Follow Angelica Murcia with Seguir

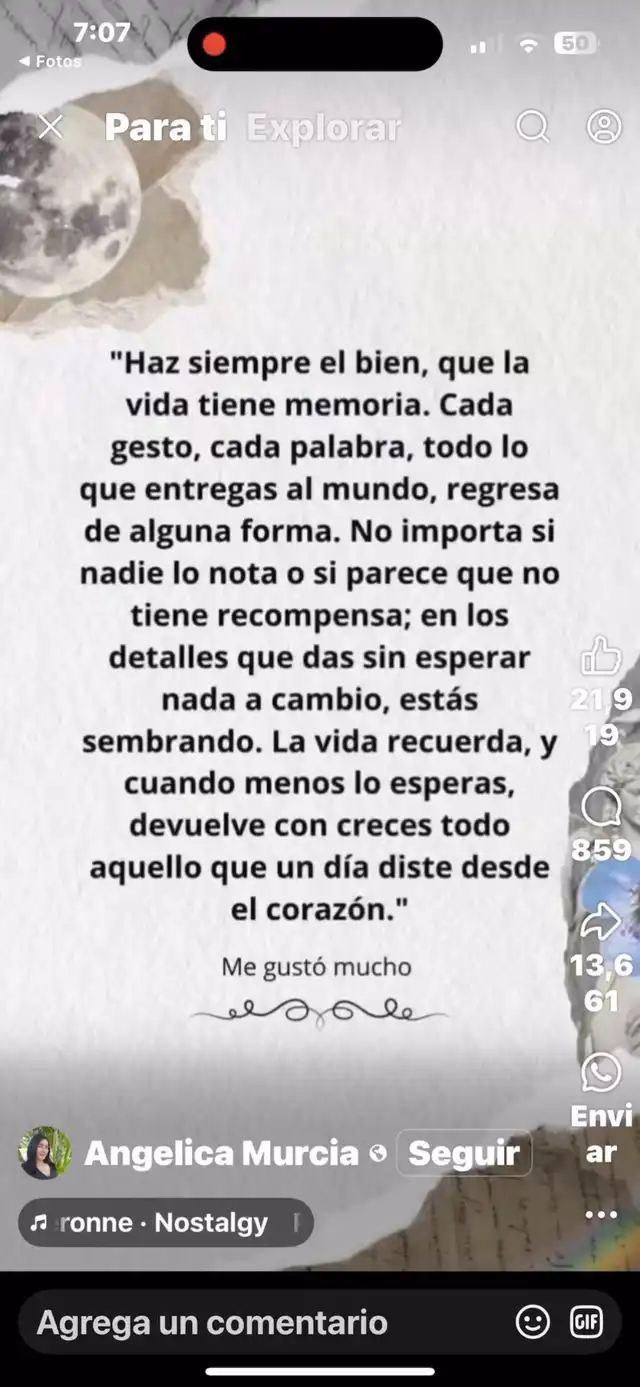[464, 1153]
